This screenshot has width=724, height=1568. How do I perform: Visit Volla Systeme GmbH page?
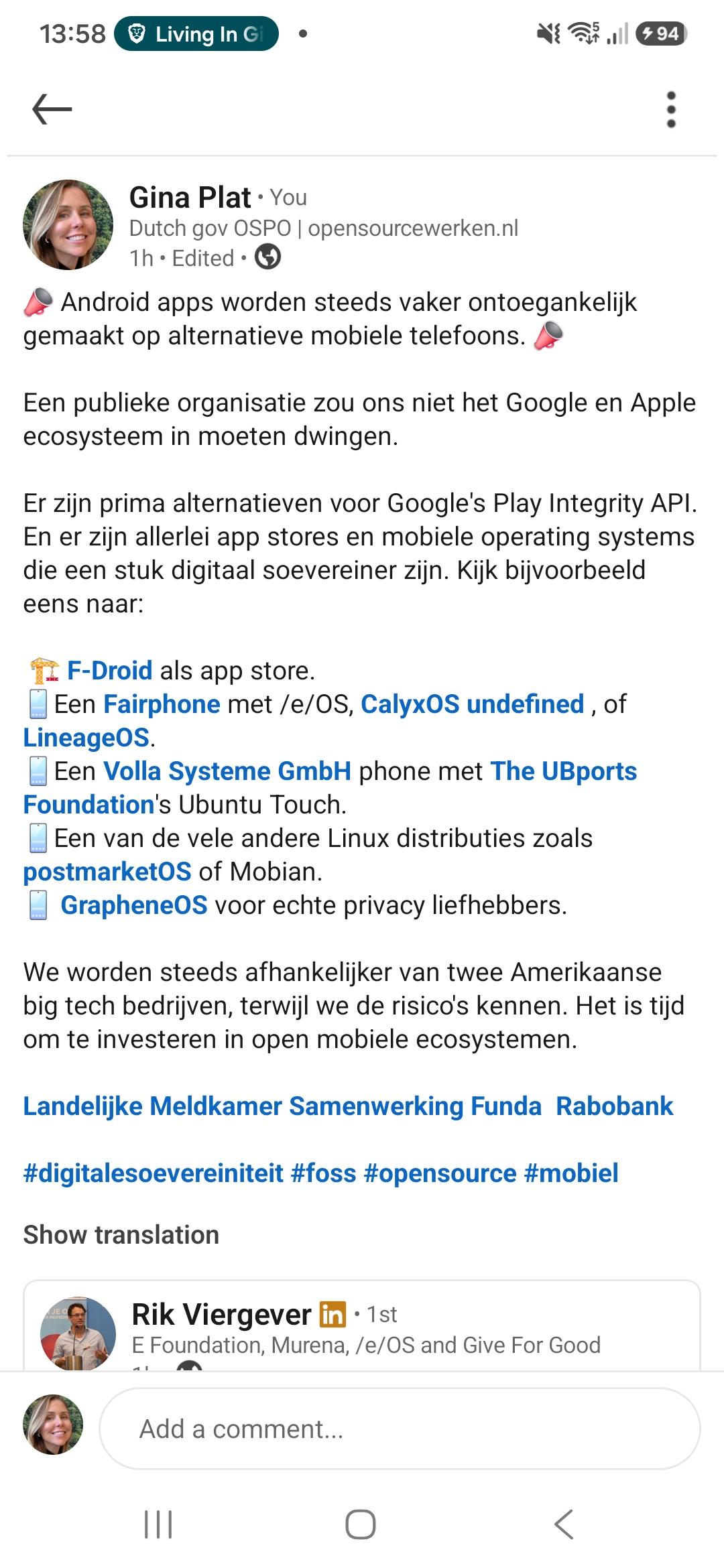click(227, 771)
